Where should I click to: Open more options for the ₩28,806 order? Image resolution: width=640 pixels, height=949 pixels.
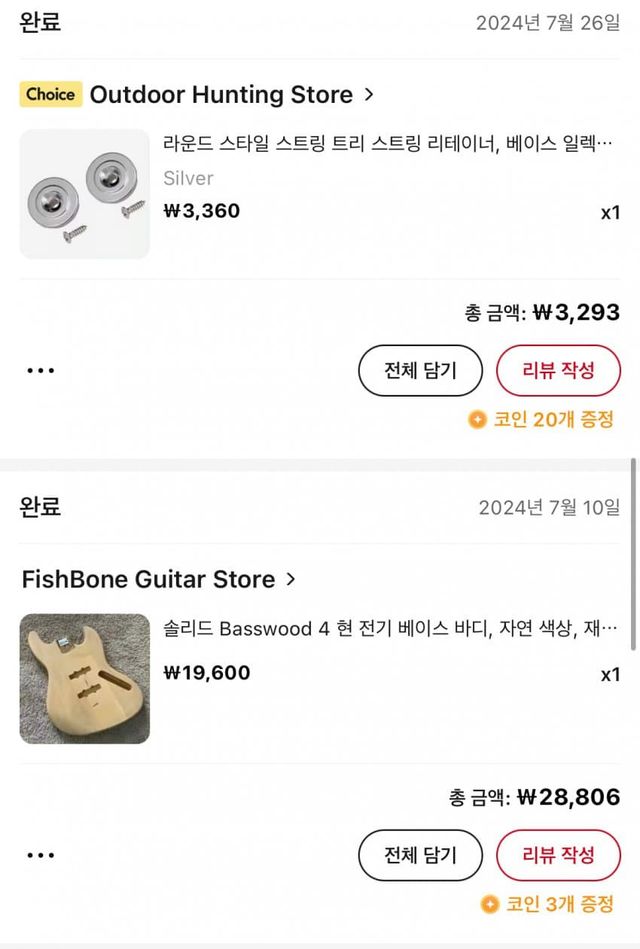(x=41, y=856)
